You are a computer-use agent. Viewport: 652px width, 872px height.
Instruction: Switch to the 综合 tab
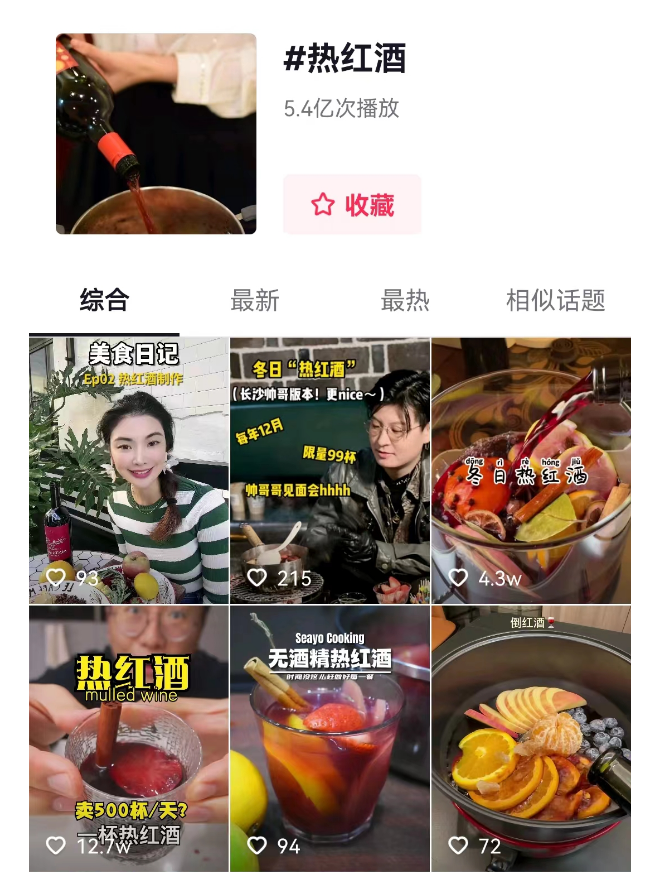104,300
